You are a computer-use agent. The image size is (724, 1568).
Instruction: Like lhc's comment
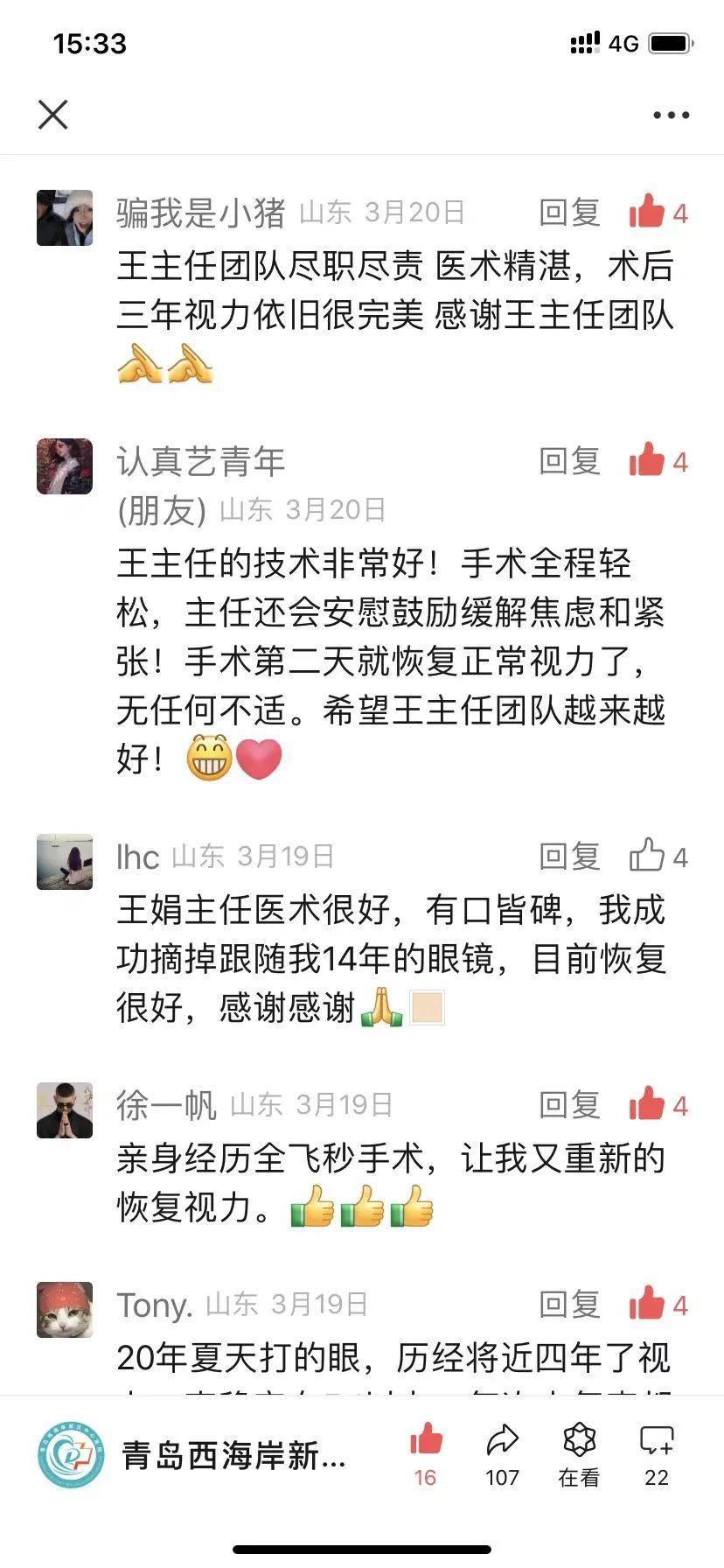coord(647,856)
